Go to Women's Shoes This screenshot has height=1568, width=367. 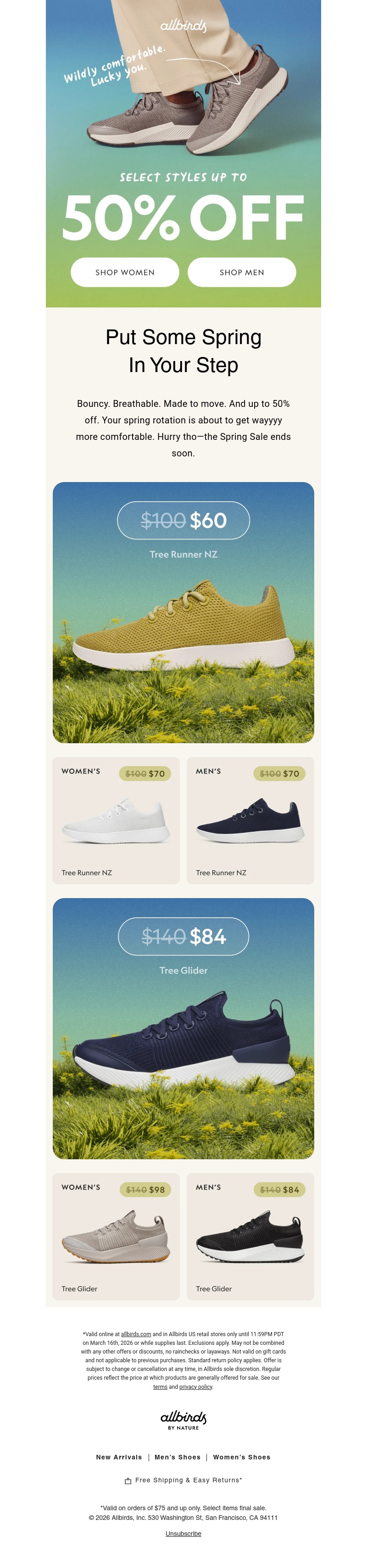241,1457
